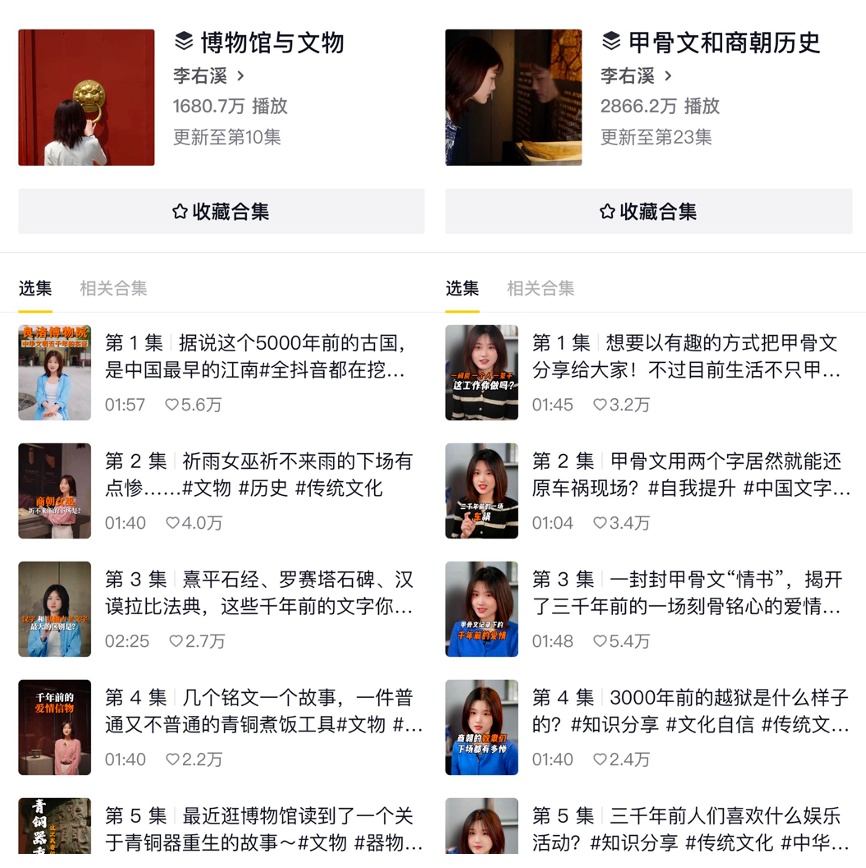Image resolution: width=866 pixels, height=868 pixels.
Task: Play episode 1 on sharing 甲骨文 in fun ways
Action: pyautogui.click(x=684, y=357)
